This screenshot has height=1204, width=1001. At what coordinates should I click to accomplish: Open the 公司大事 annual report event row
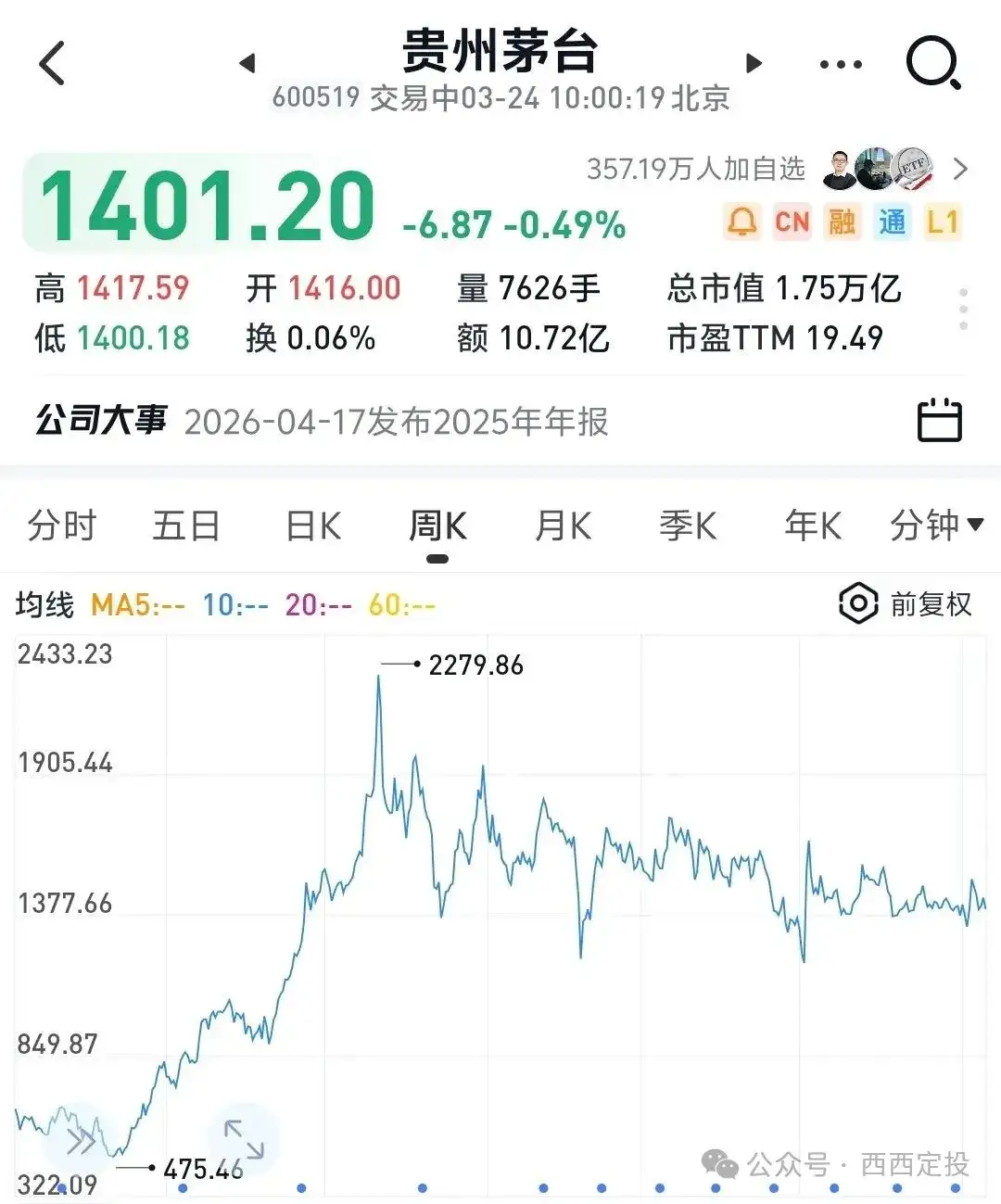[396, 422]
